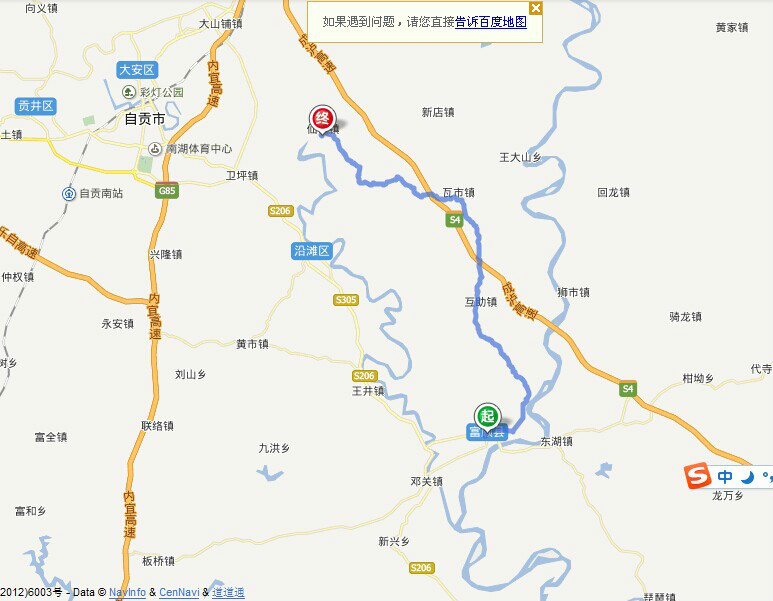Close the yellow notice banner
The image size is (773, 601).
point(536,8)
